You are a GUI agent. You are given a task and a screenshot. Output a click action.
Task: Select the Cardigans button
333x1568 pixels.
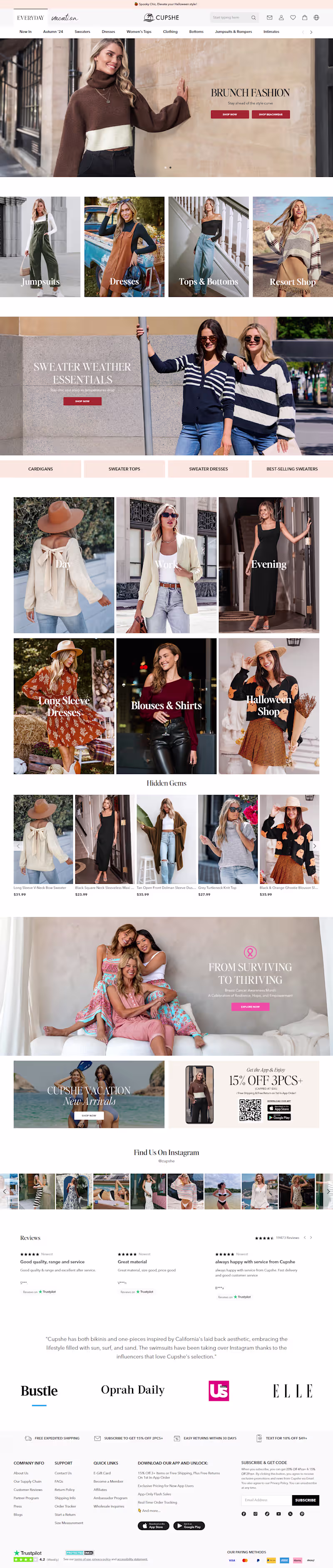[40, 469]
